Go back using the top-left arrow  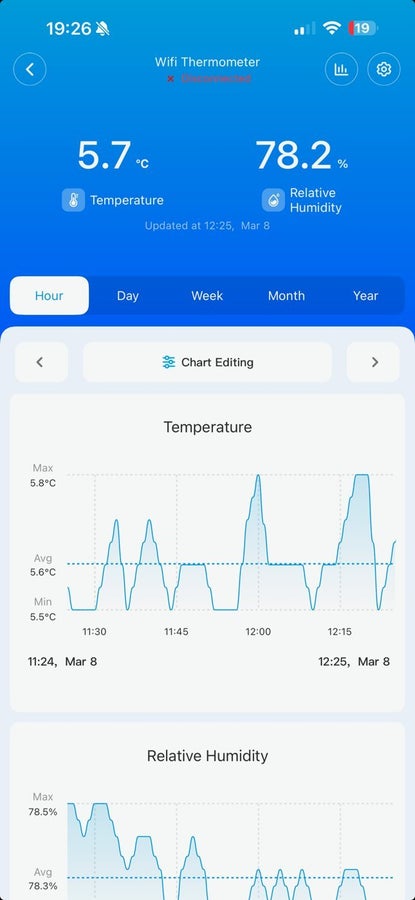[30, 69]
